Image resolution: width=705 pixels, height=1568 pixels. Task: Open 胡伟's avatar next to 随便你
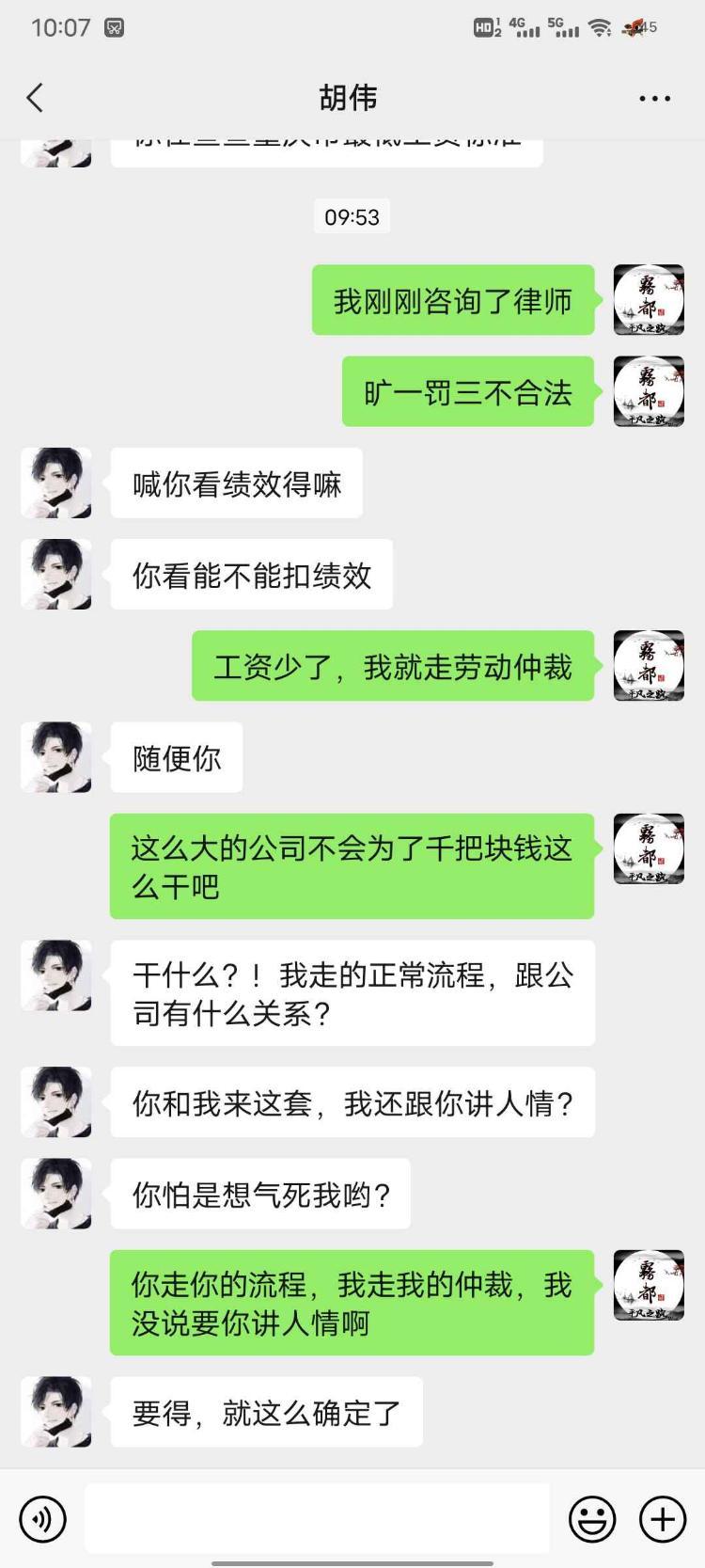point(56,757)
